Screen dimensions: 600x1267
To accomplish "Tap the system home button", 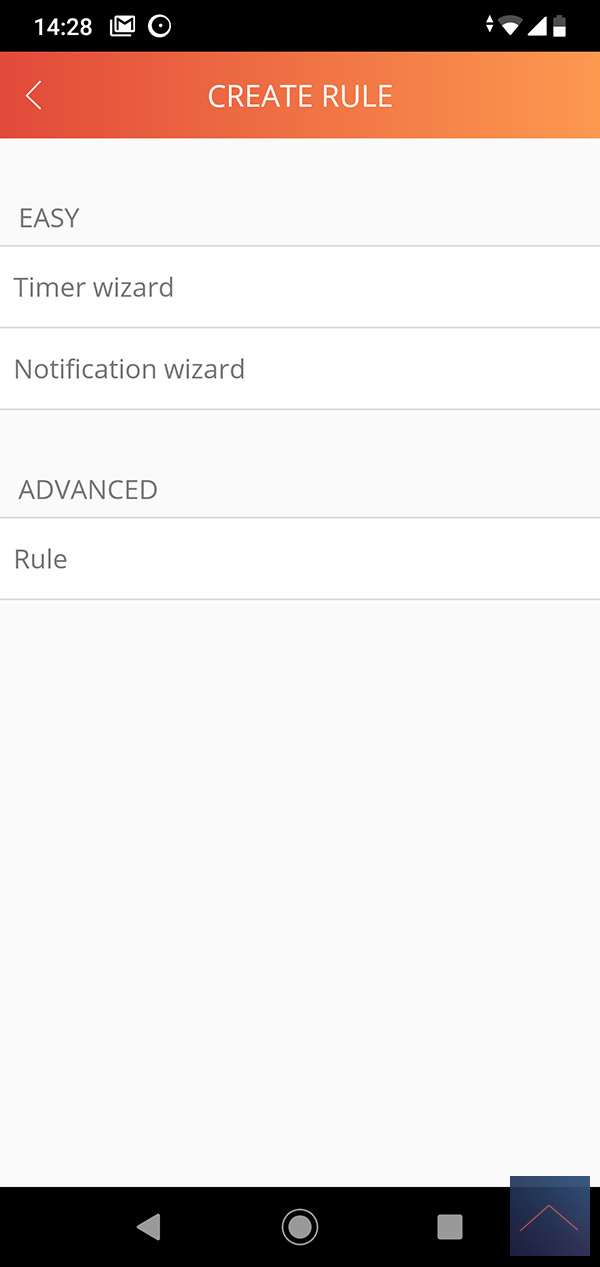I will pyautogui.click(x=300, y=1226).
